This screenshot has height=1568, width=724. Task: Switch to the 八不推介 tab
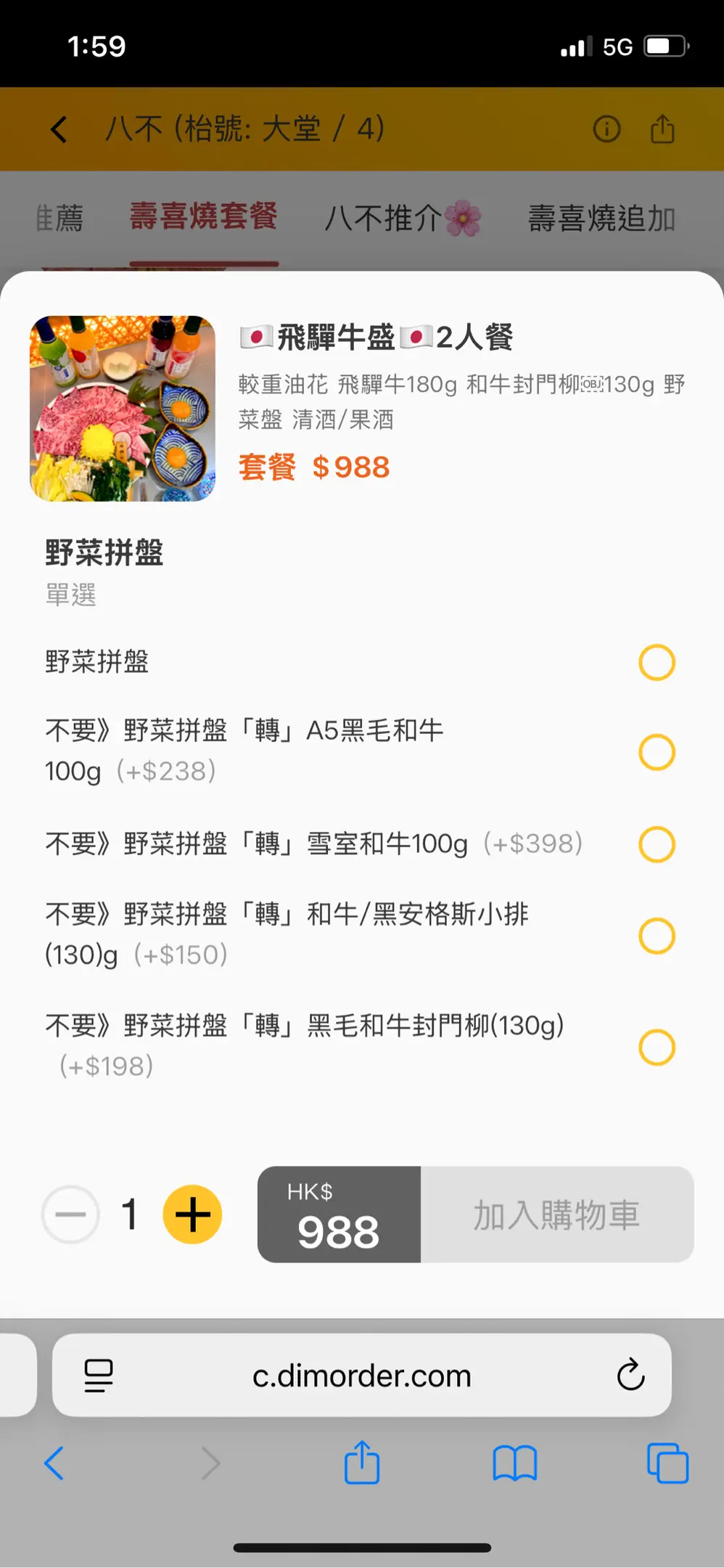pyautogui.click(x=402, y=218)
